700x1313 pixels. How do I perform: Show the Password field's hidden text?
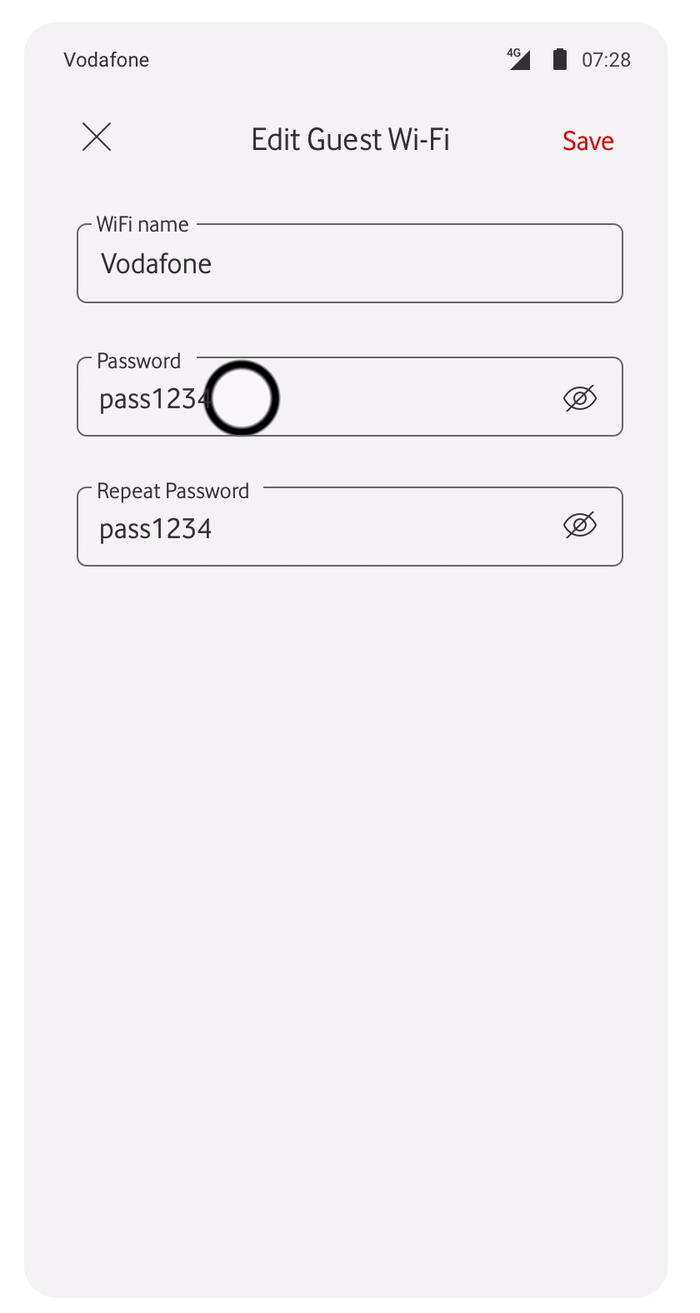pos(580,398)
